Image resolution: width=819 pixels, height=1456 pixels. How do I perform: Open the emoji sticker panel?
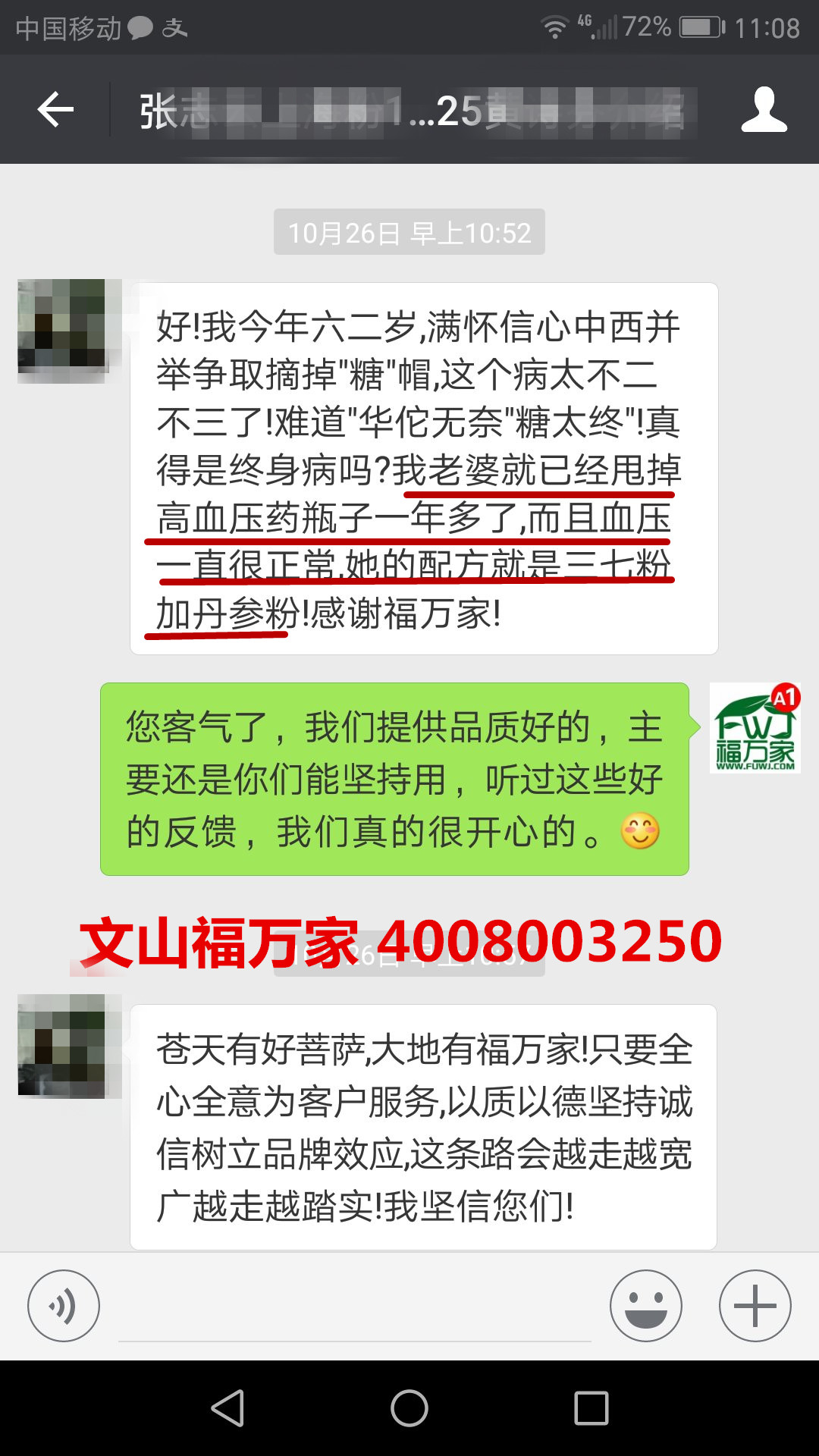(645, 1305)
